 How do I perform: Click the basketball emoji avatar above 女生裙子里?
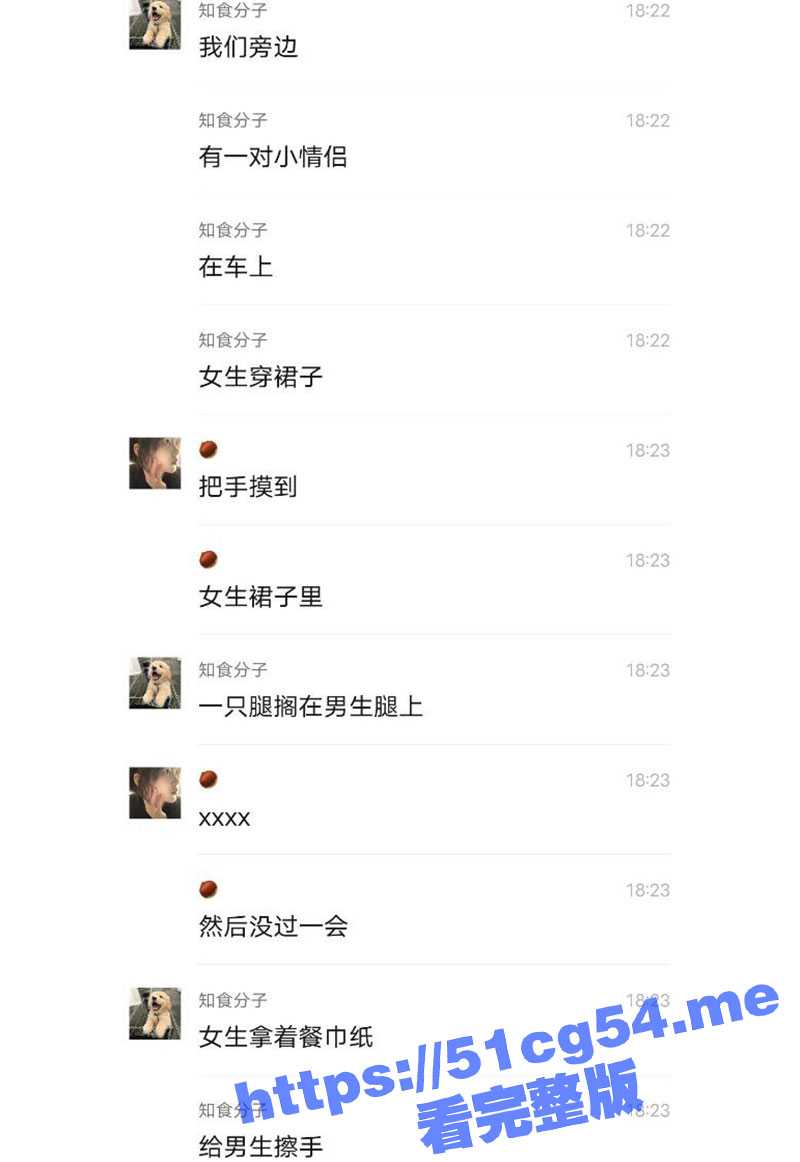tap(207, 561)
